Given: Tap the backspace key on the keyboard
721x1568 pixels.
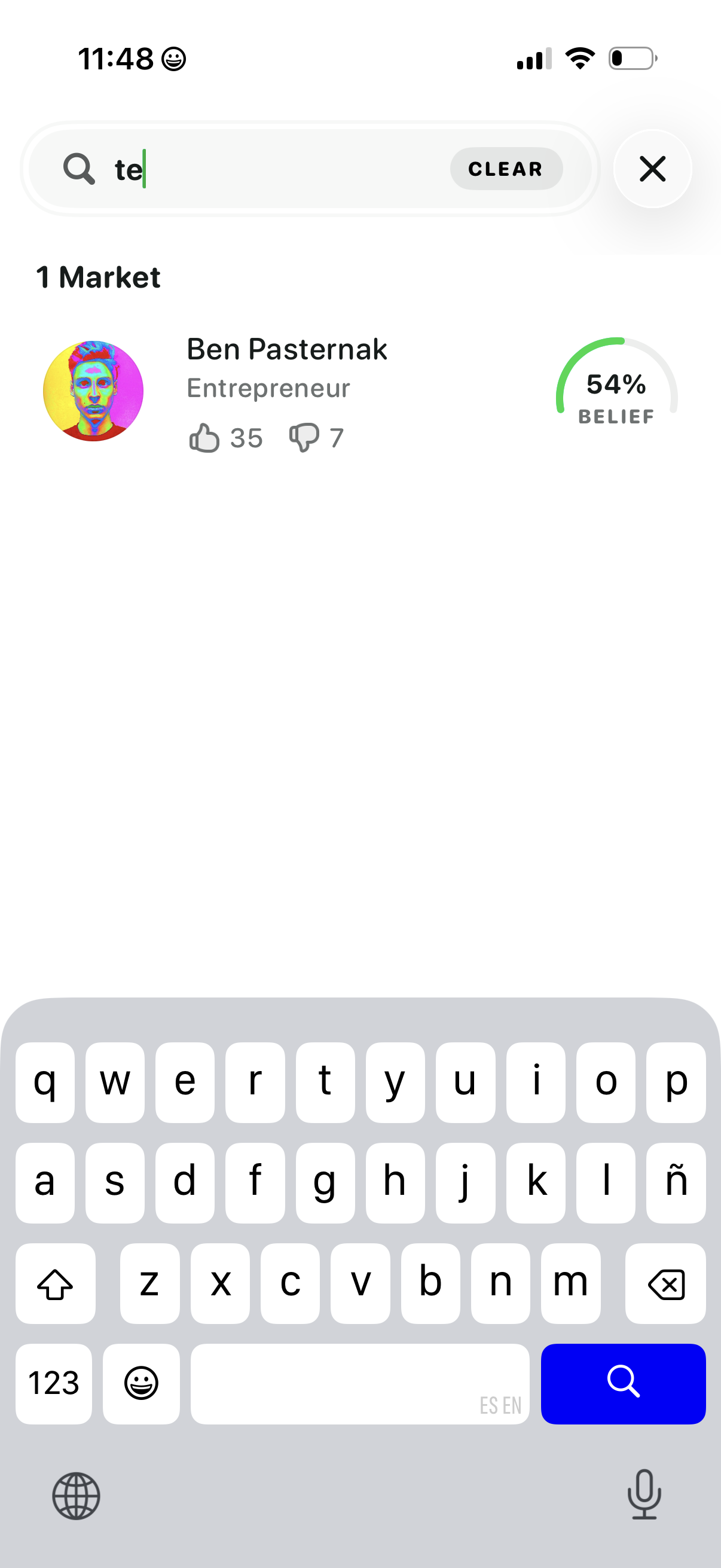Looking at the screenshot, I should (664, 1283).
